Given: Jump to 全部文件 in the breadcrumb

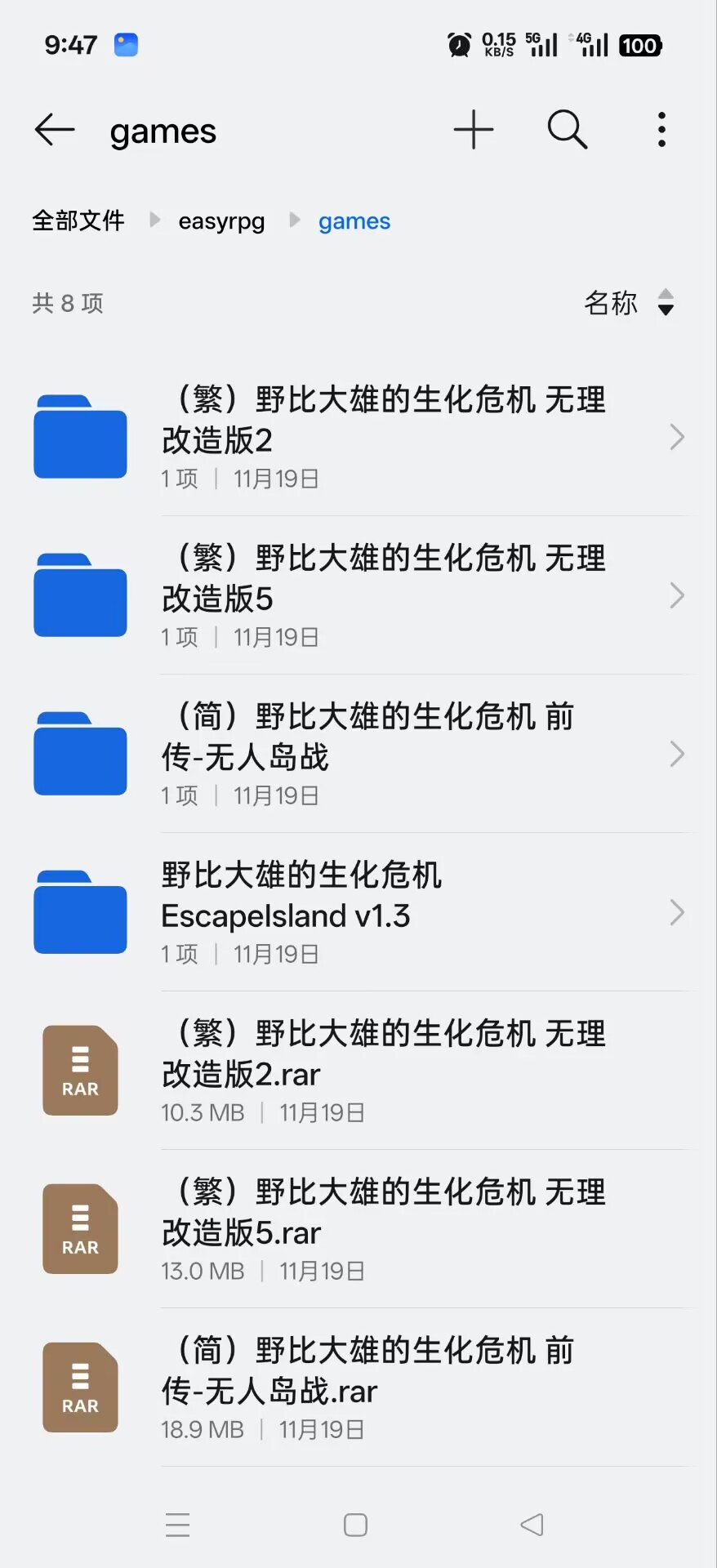Looking at the screenshot, I should 78,221.
